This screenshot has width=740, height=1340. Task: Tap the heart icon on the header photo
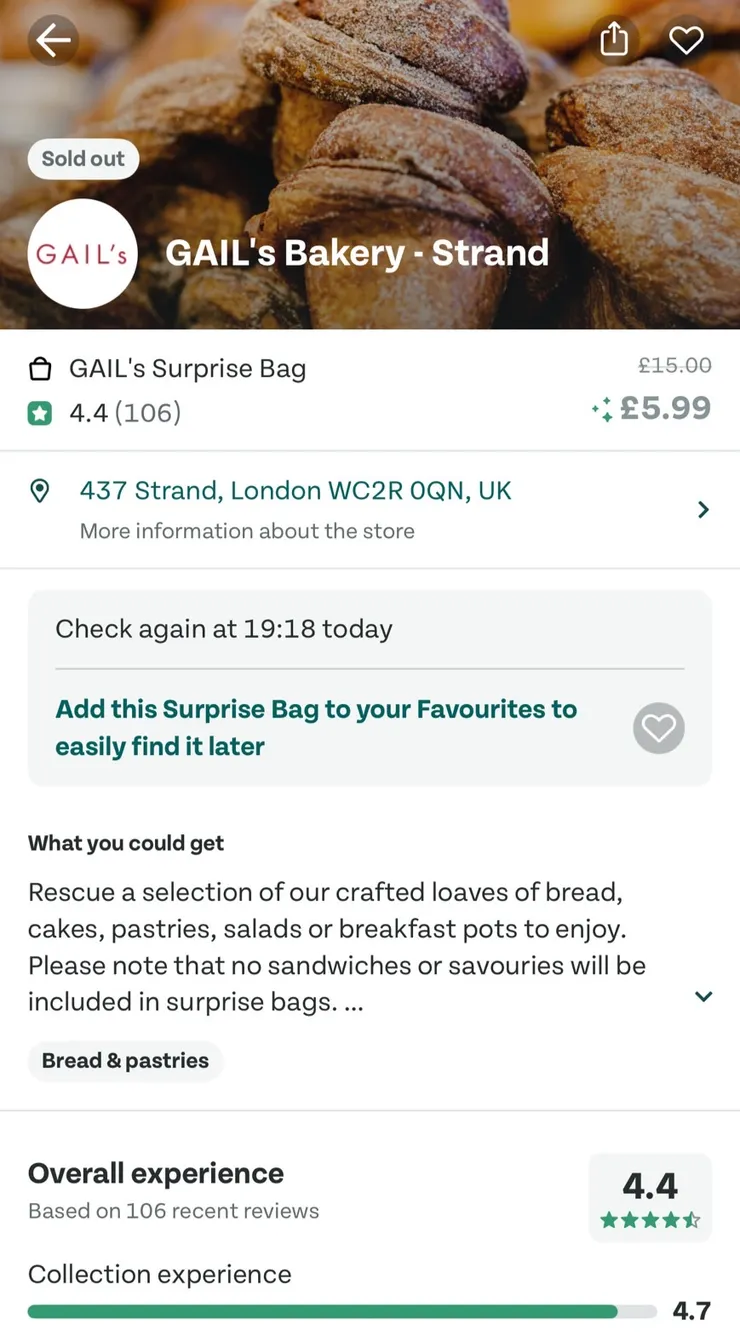tap(686, 40)
